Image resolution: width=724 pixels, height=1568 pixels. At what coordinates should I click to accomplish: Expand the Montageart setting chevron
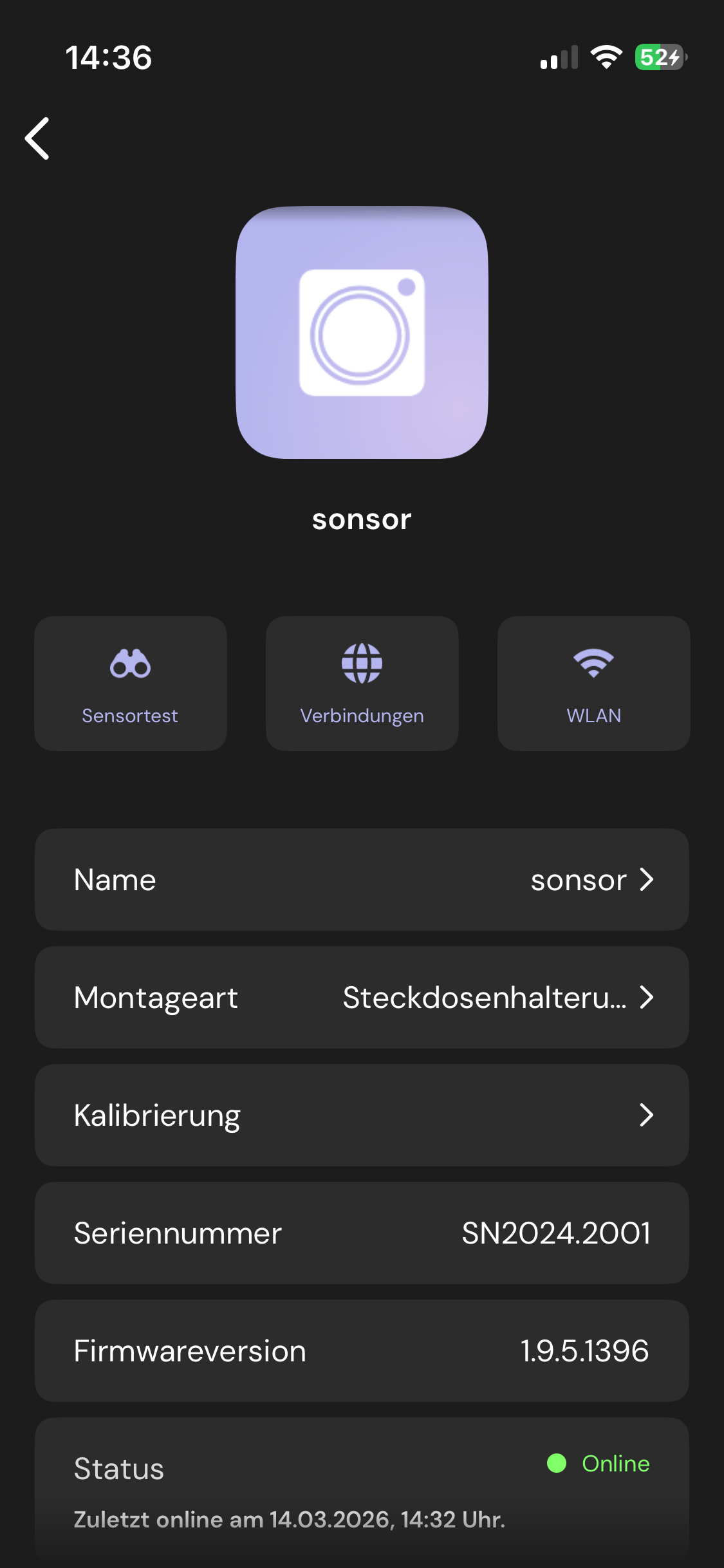click(x=647, y=998)
